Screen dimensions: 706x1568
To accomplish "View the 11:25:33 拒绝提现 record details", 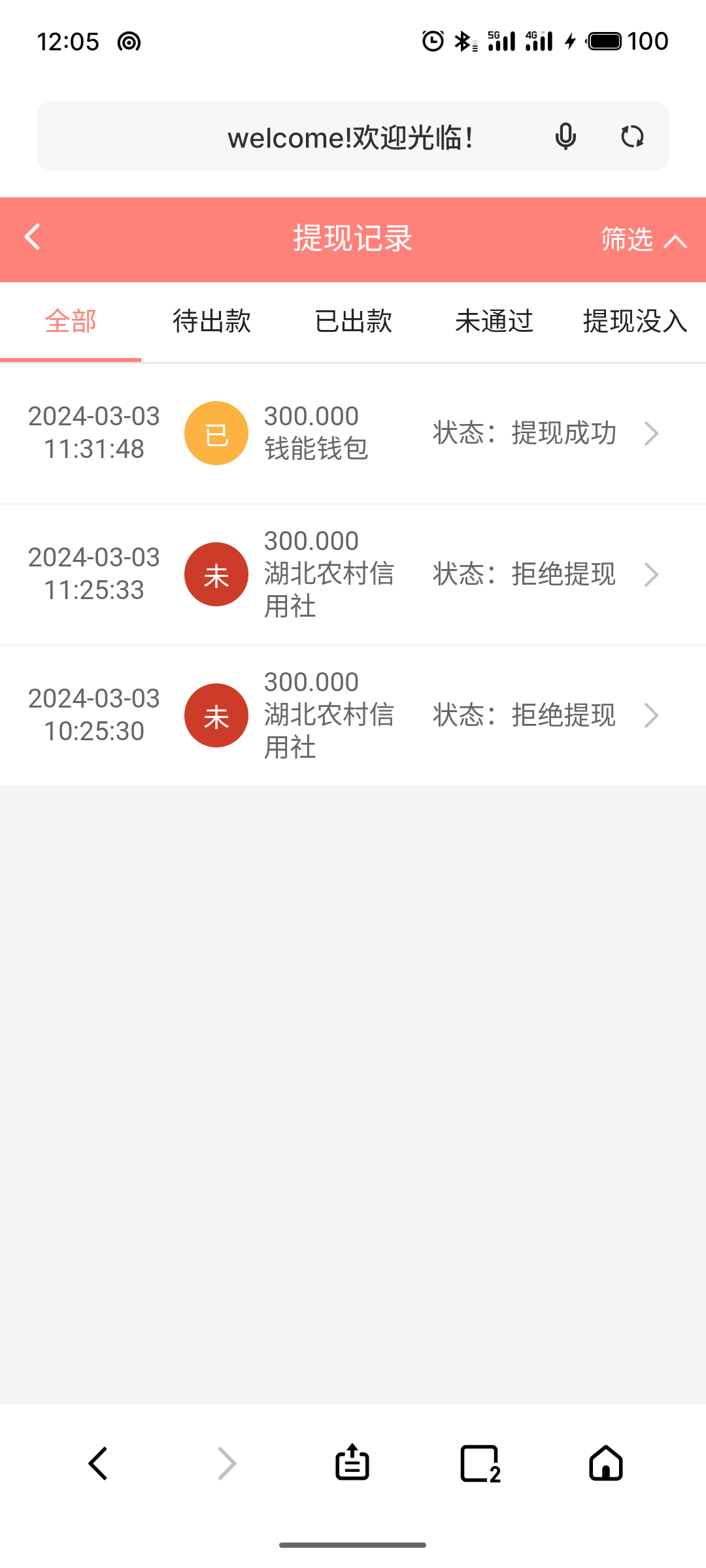I will click(x=353, y=574).
